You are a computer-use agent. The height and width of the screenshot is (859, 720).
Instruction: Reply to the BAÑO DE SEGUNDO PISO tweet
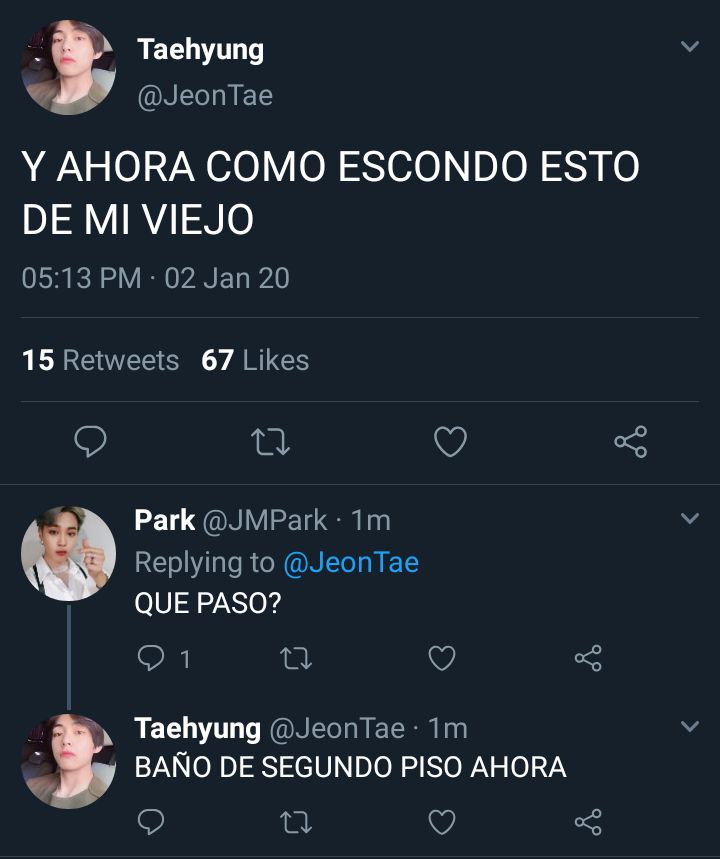coord(150,822)
